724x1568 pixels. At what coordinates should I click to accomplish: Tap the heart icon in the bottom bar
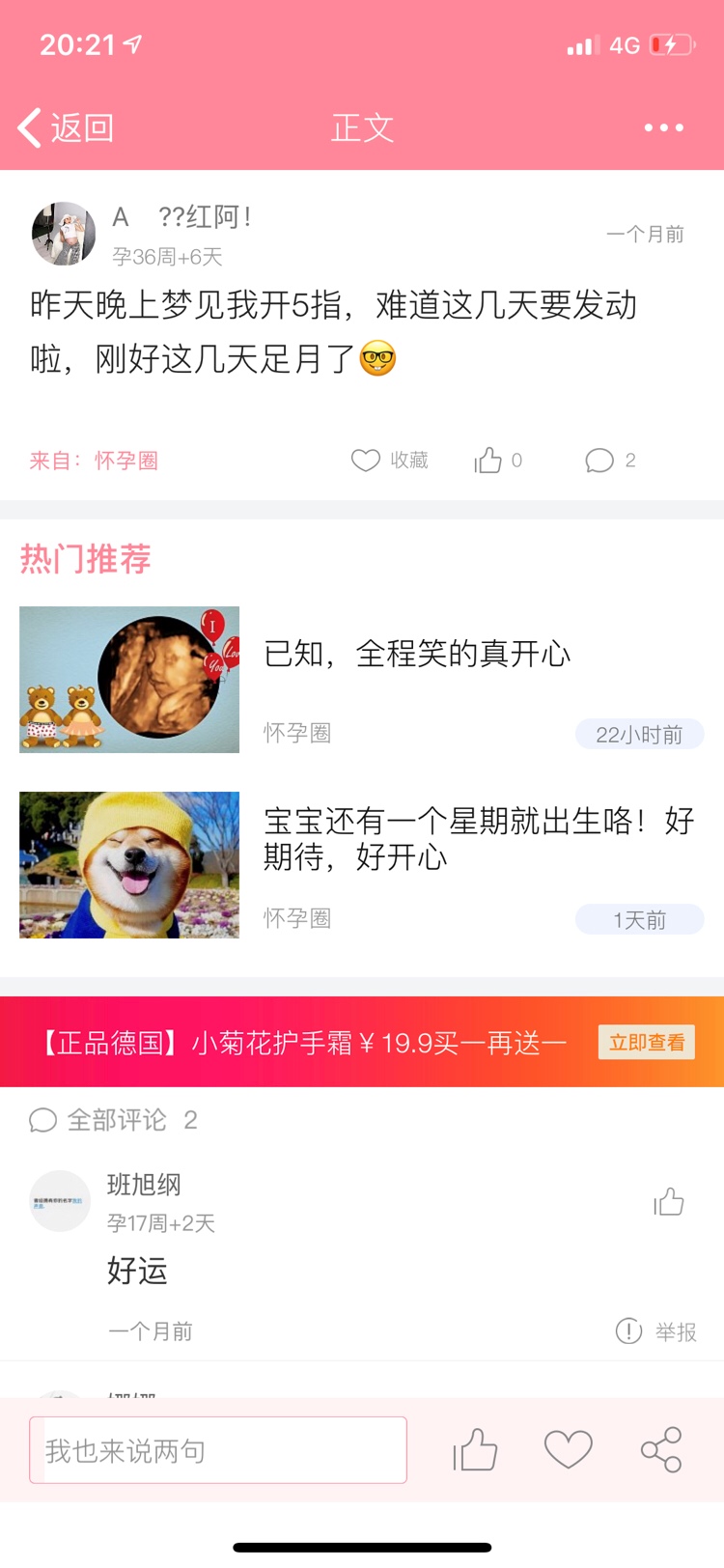point(568,1450)
